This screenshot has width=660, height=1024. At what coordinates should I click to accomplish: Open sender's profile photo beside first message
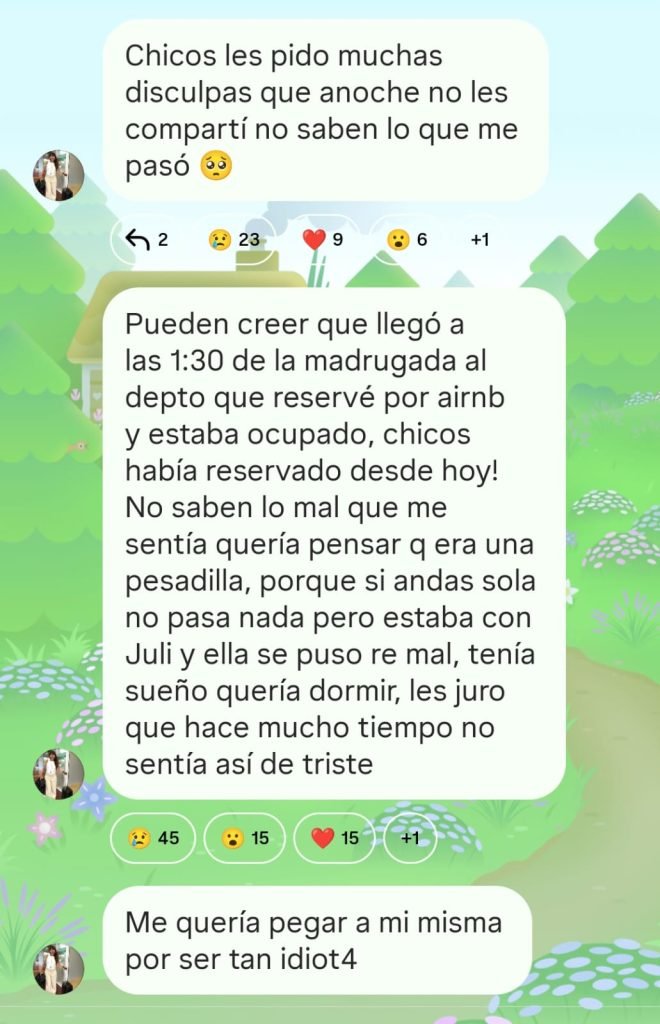click(59, 176)
